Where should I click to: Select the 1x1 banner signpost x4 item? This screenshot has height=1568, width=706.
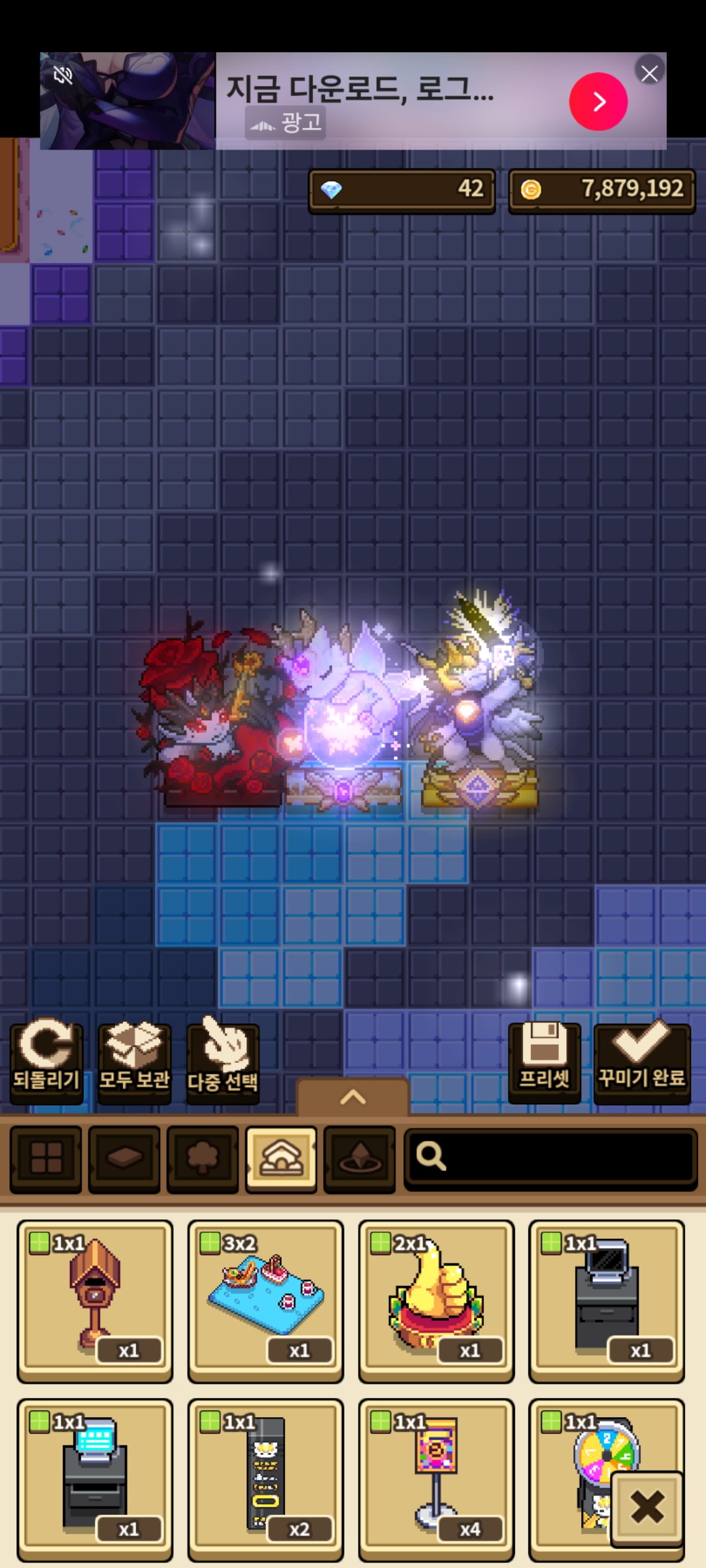pyautogui.click(x=436, y=1478)
